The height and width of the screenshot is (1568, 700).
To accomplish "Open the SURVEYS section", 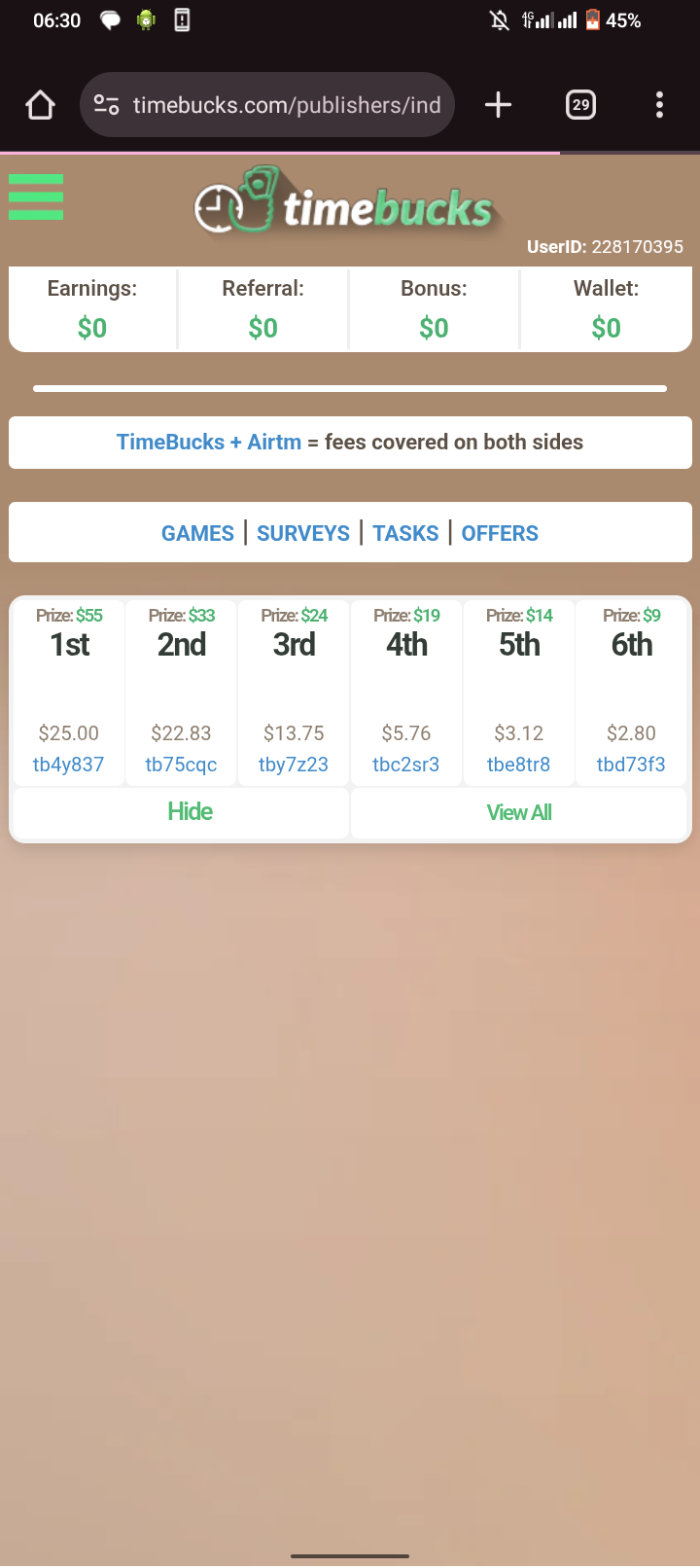I will click(303, 533).
